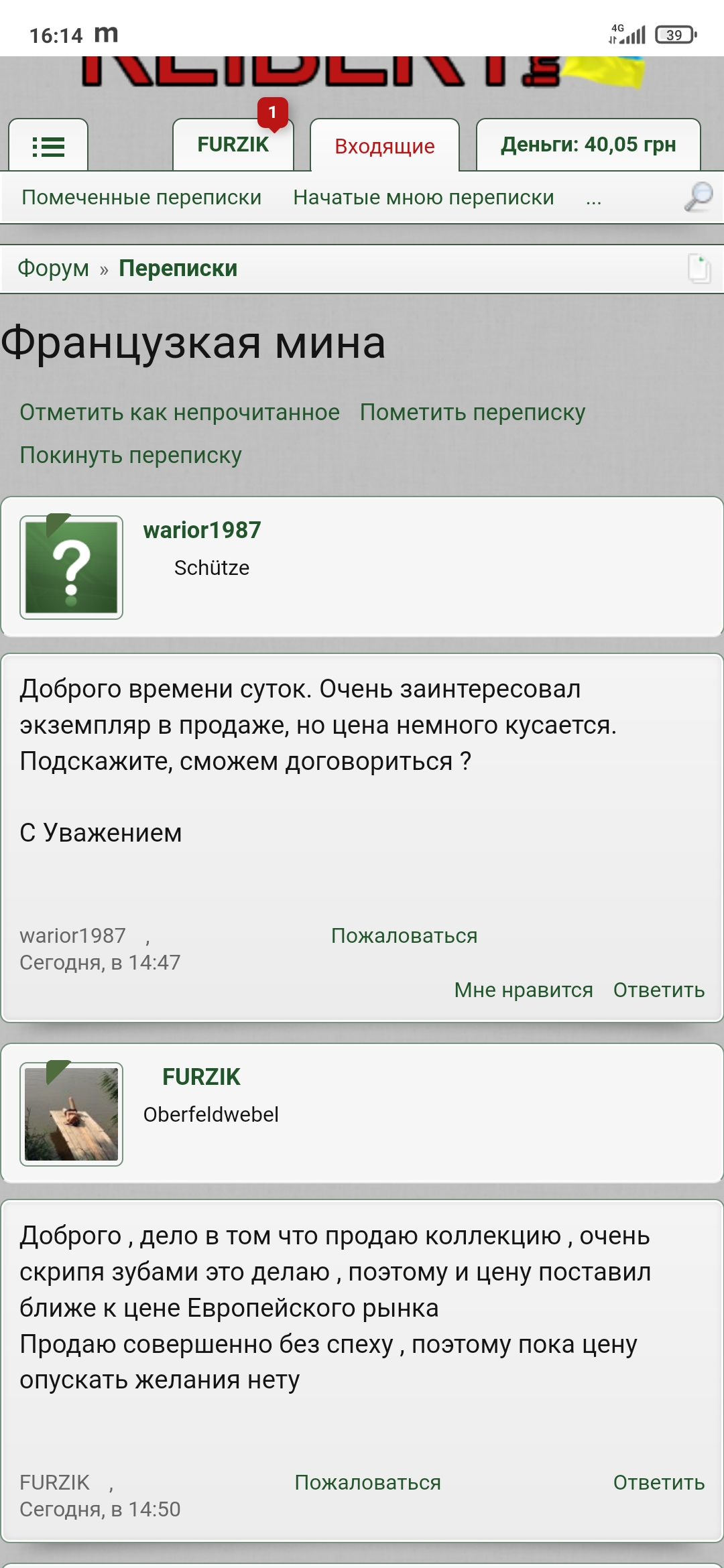Open the hamburger navigation menu
Viewport: 724px width, 1568px height.
pos(48,145)
